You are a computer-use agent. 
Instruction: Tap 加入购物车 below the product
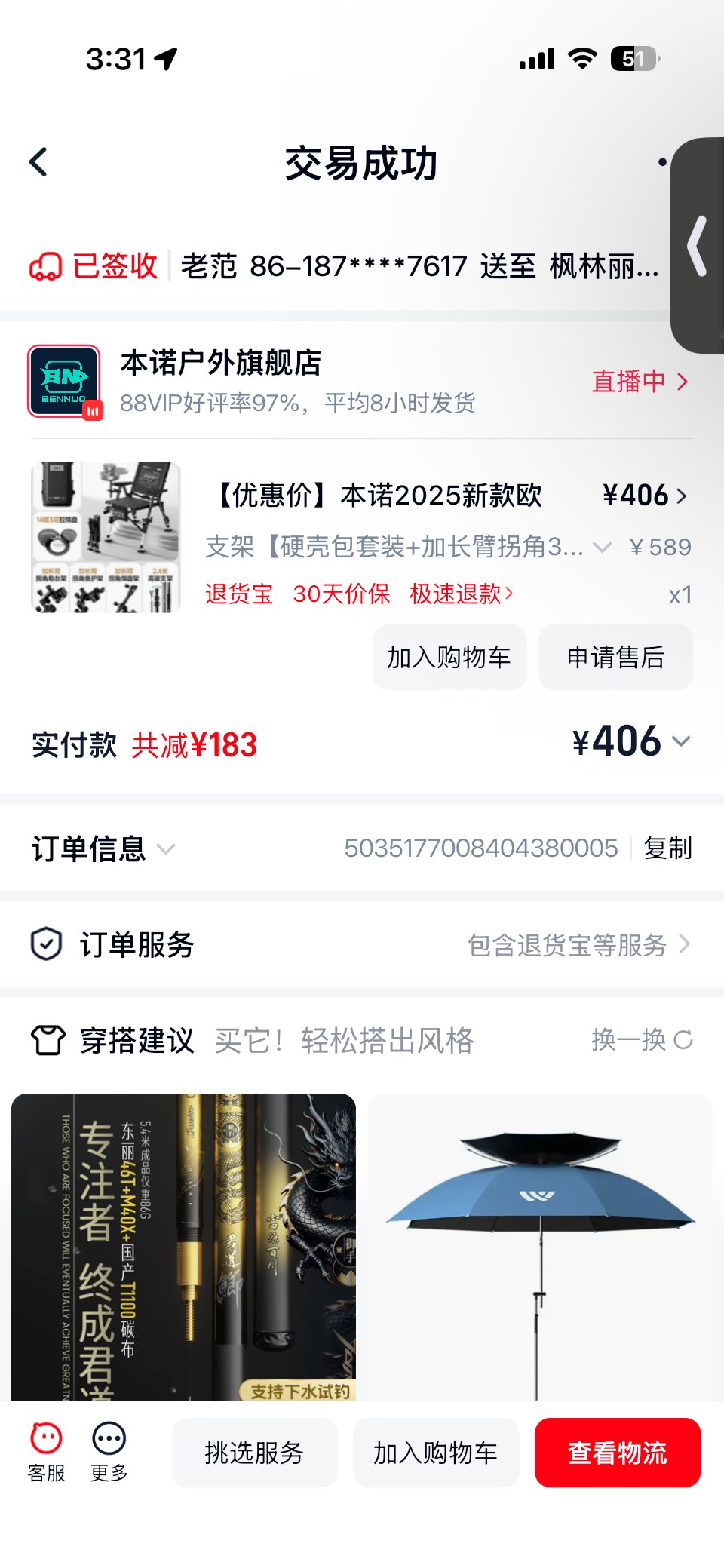449,657
